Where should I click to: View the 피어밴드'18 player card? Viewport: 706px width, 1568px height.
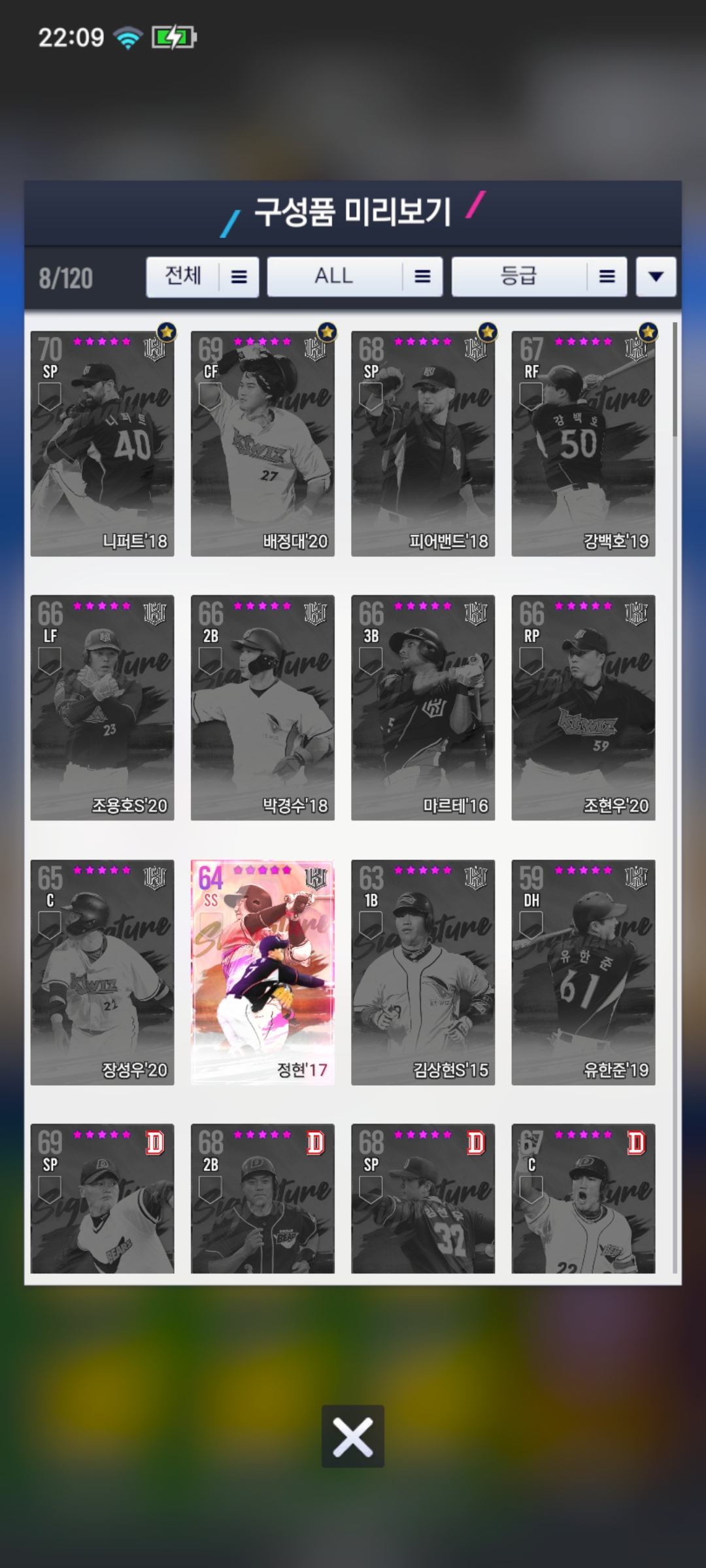[x=422, y=444]
